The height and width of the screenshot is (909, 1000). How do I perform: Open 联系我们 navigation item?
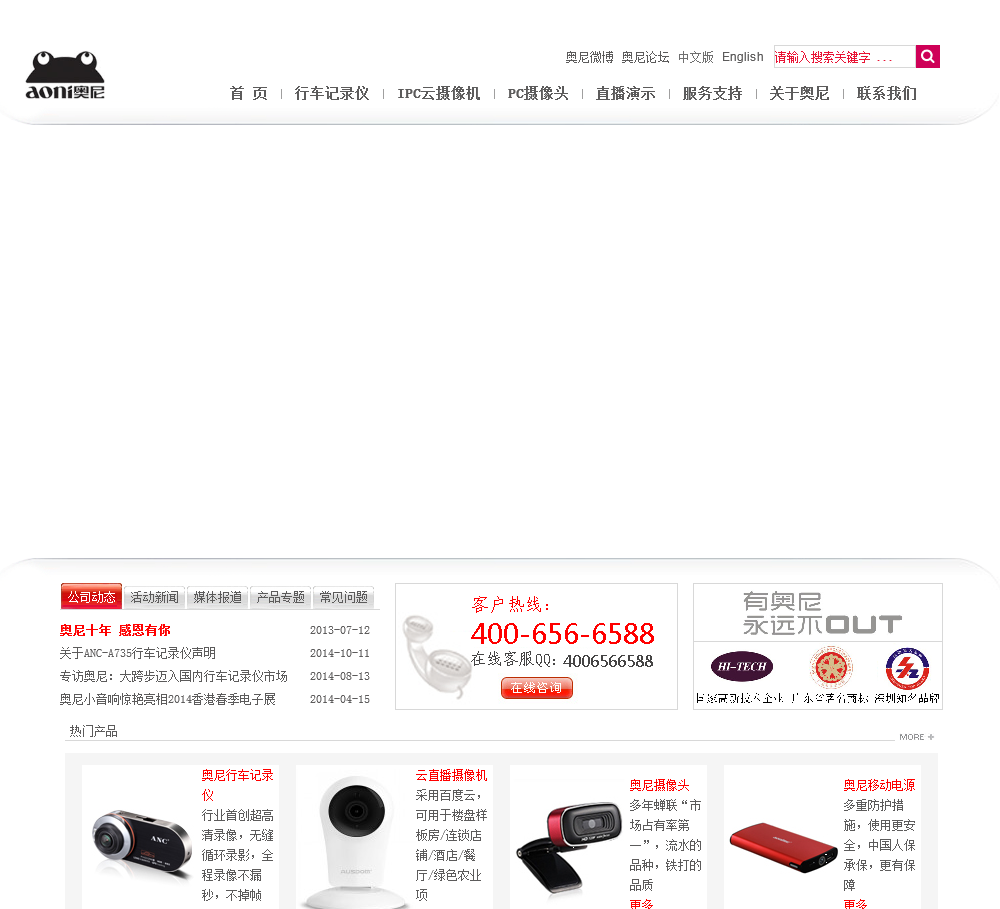[887, 93]
